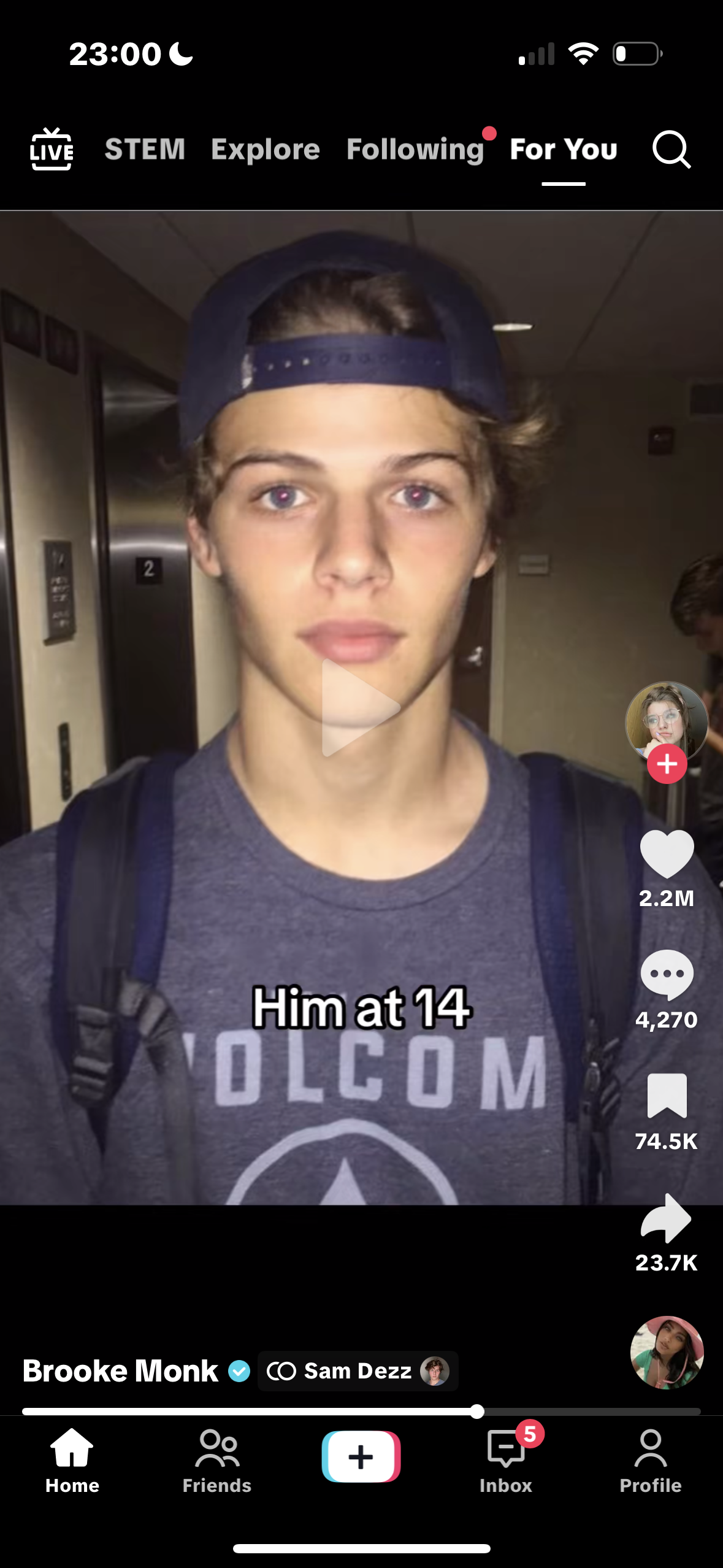Resume the paused video
Image resolution: width=723 pixels, height=1568 pixels.
point(361,707)
